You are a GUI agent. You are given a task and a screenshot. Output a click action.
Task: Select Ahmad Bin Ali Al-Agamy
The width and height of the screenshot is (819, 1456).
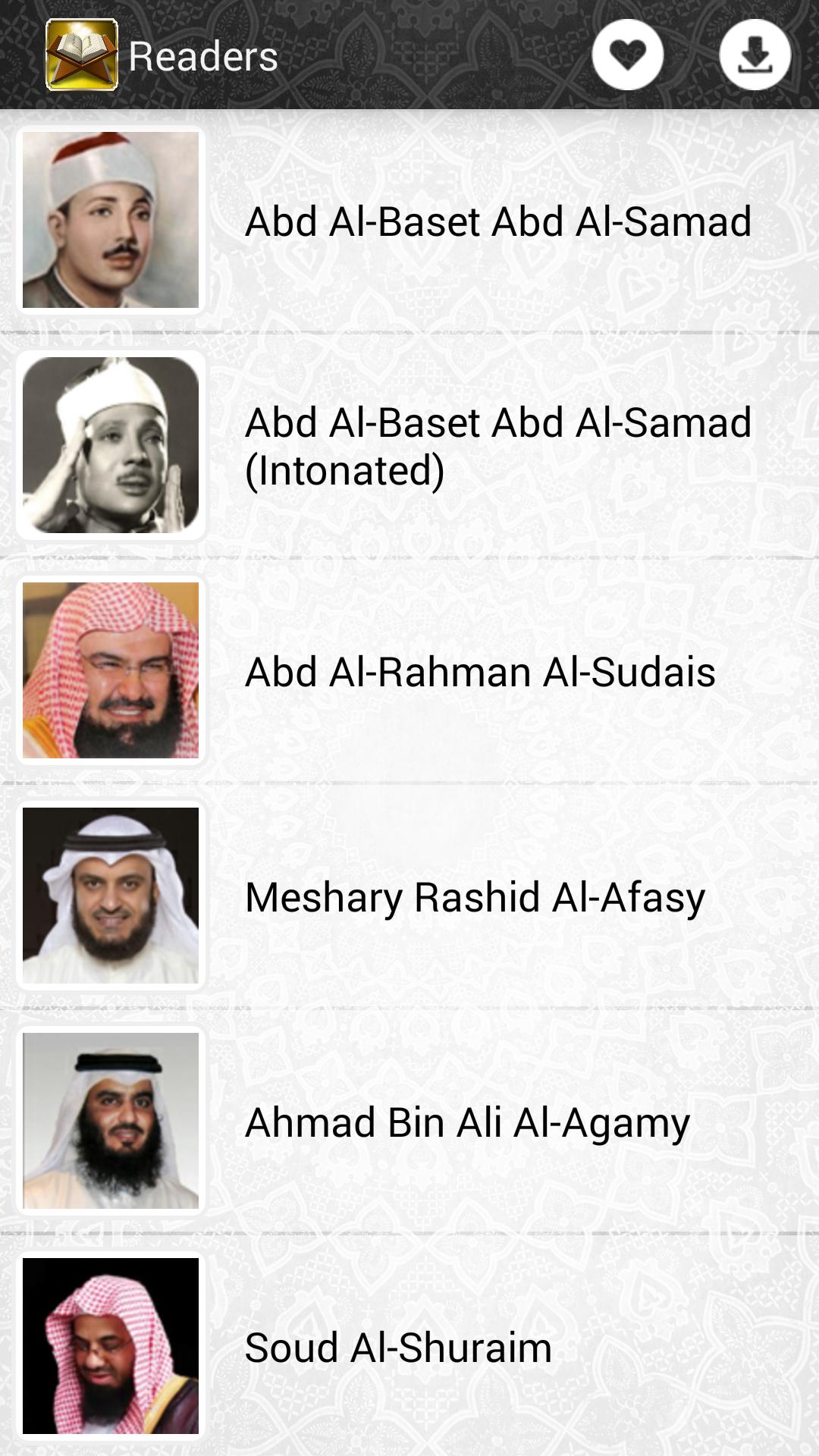pyautogui.click(x=467, y=1122)
